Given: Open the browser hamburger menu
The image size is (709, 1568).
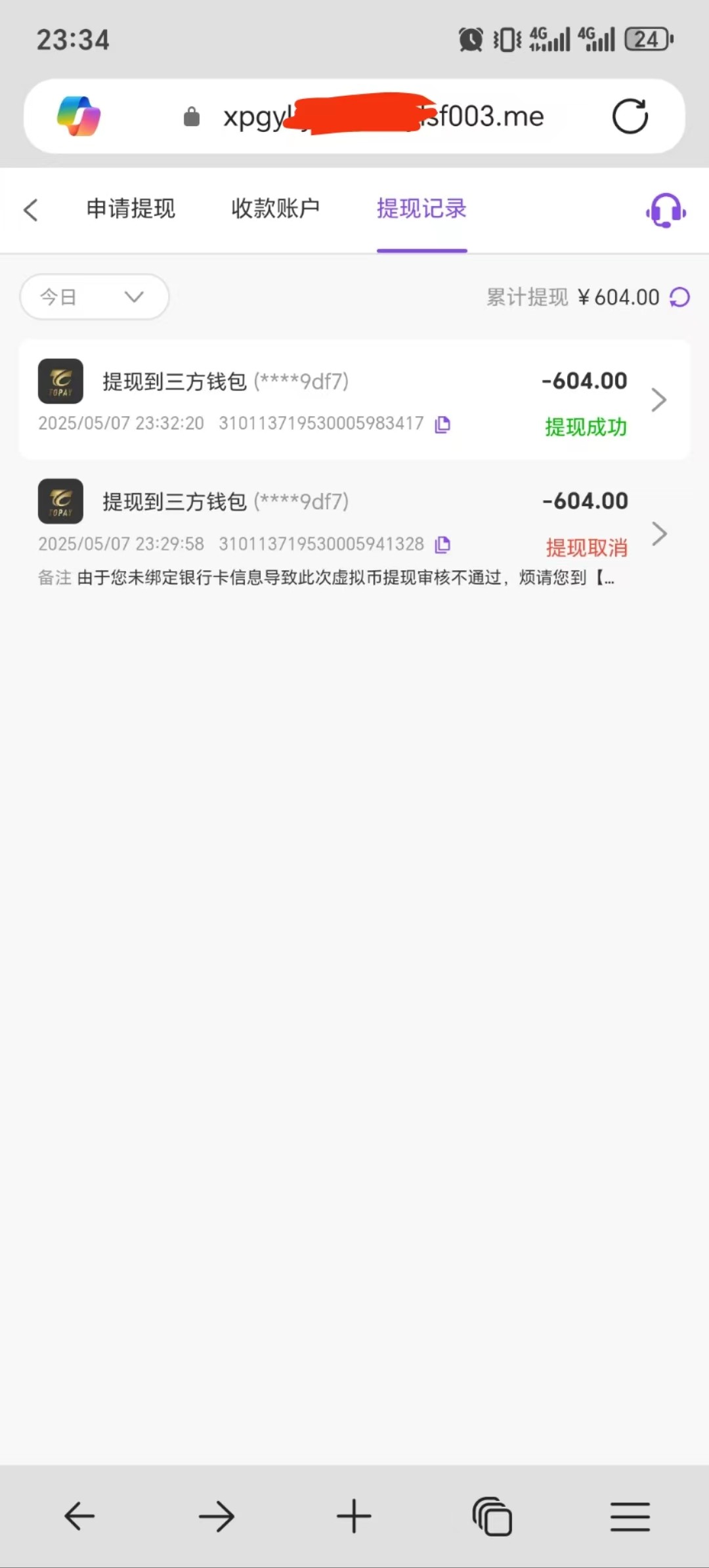Looking at the screenshot, I should [x=630, y=1516].
